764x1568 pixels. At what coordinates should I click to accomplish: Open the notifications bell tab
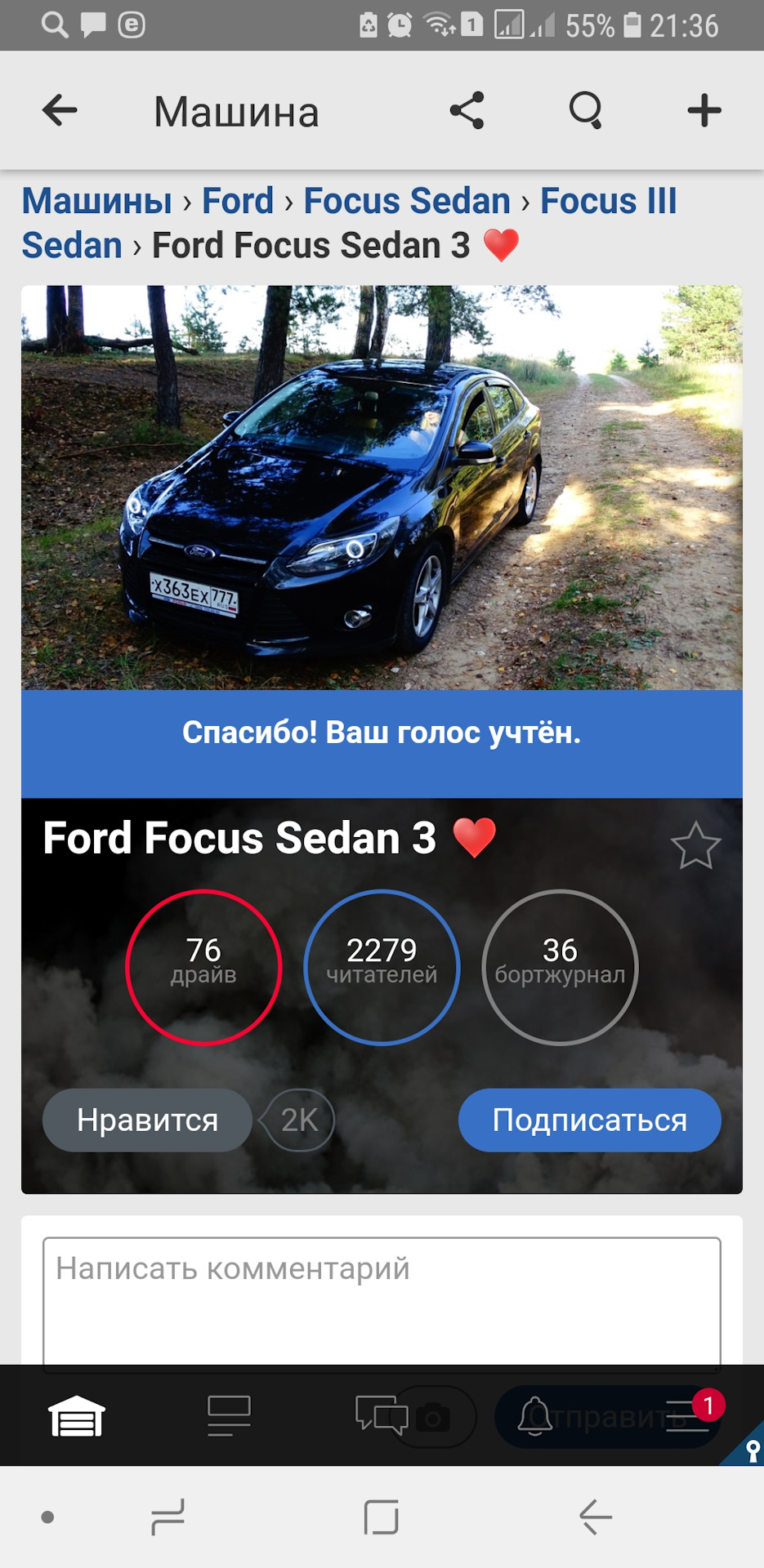(535, 1416)
